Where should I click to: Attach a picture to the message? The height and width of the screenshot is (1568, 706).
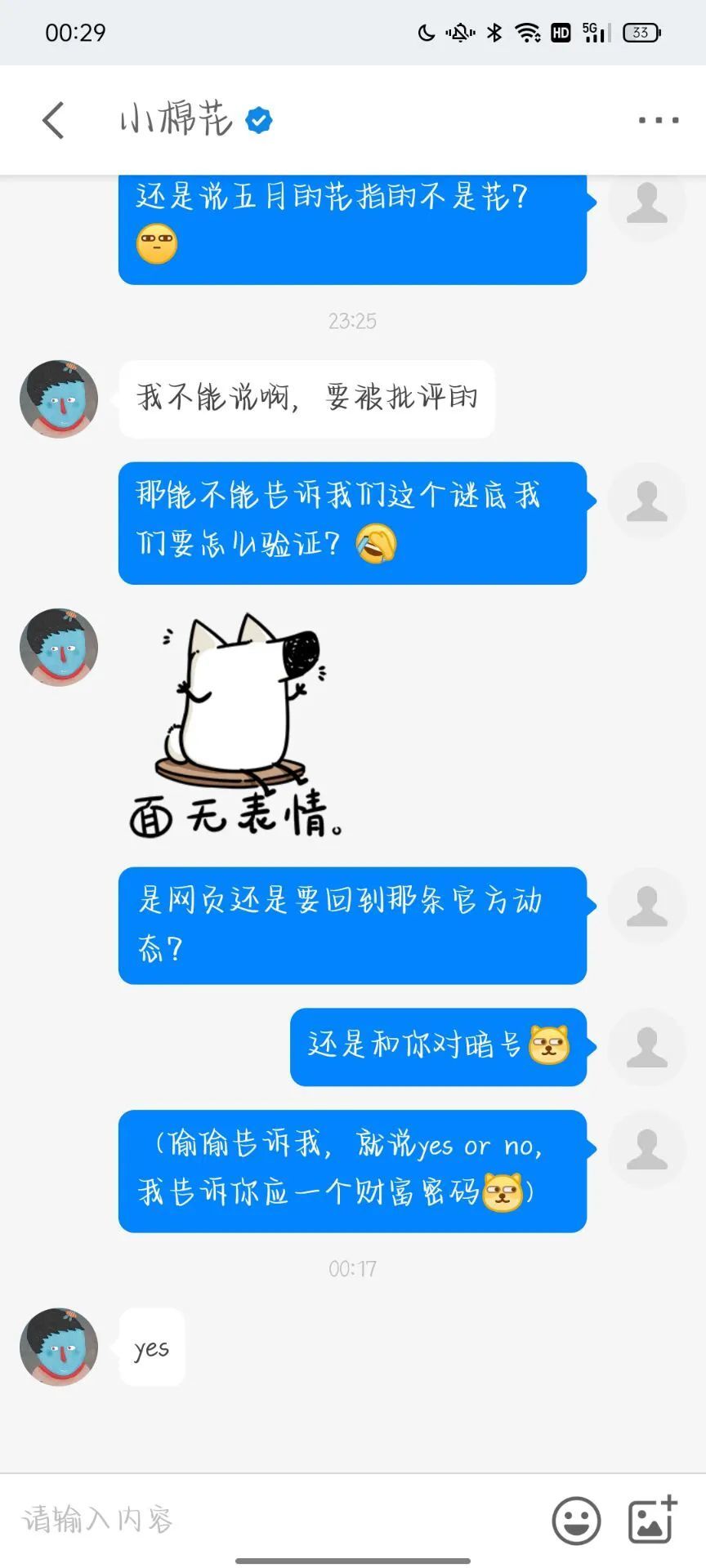point(651,1521)
